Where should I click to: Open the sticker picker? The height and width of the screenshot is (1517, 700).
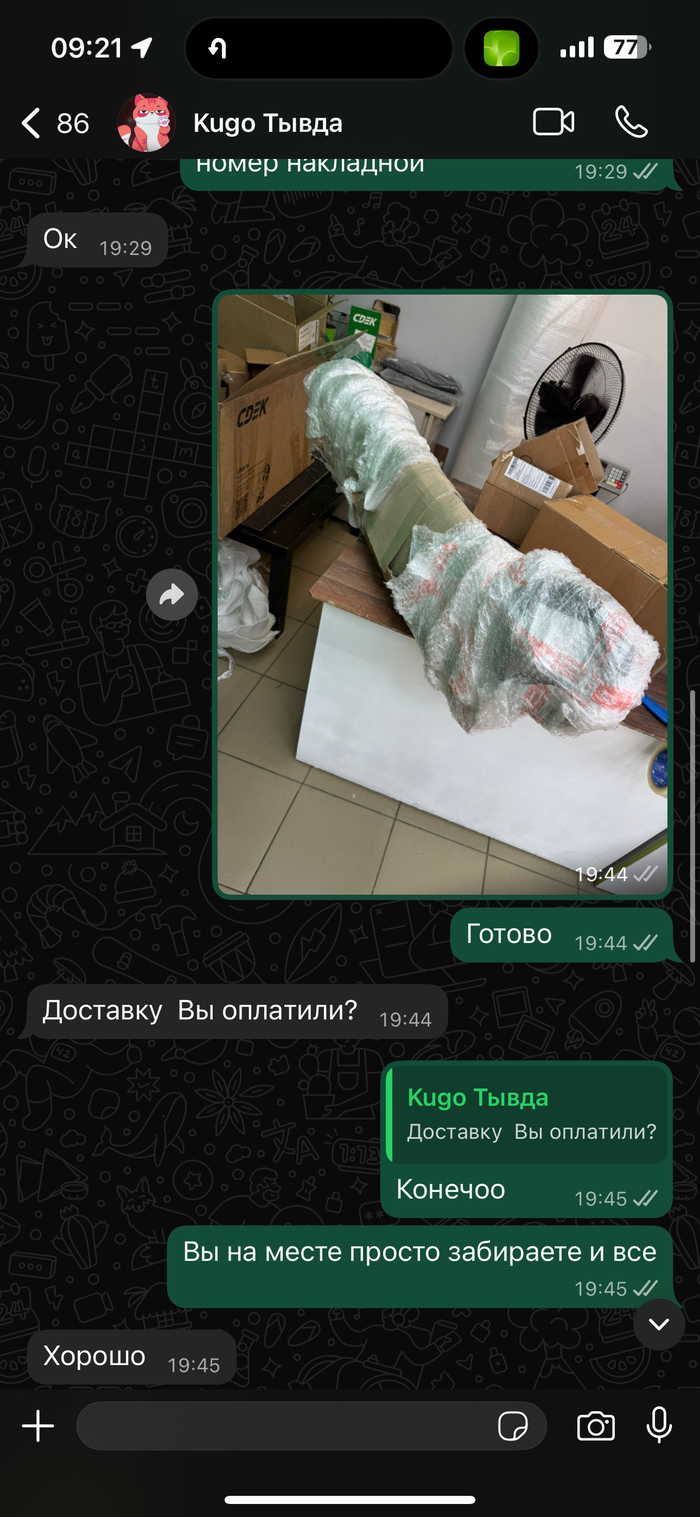(x=513, y=1426)
